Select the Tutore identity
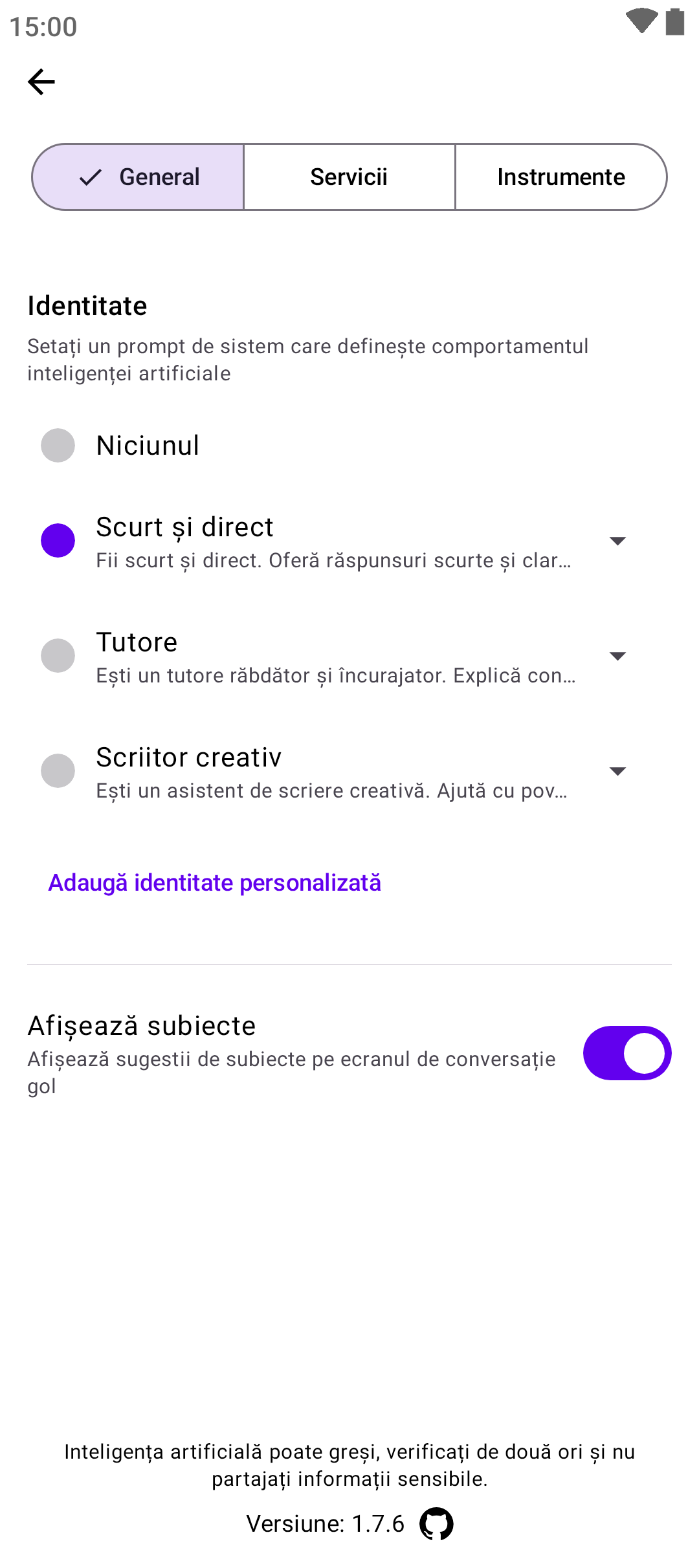The image size is (699, 1568). (x=58, y=656)
